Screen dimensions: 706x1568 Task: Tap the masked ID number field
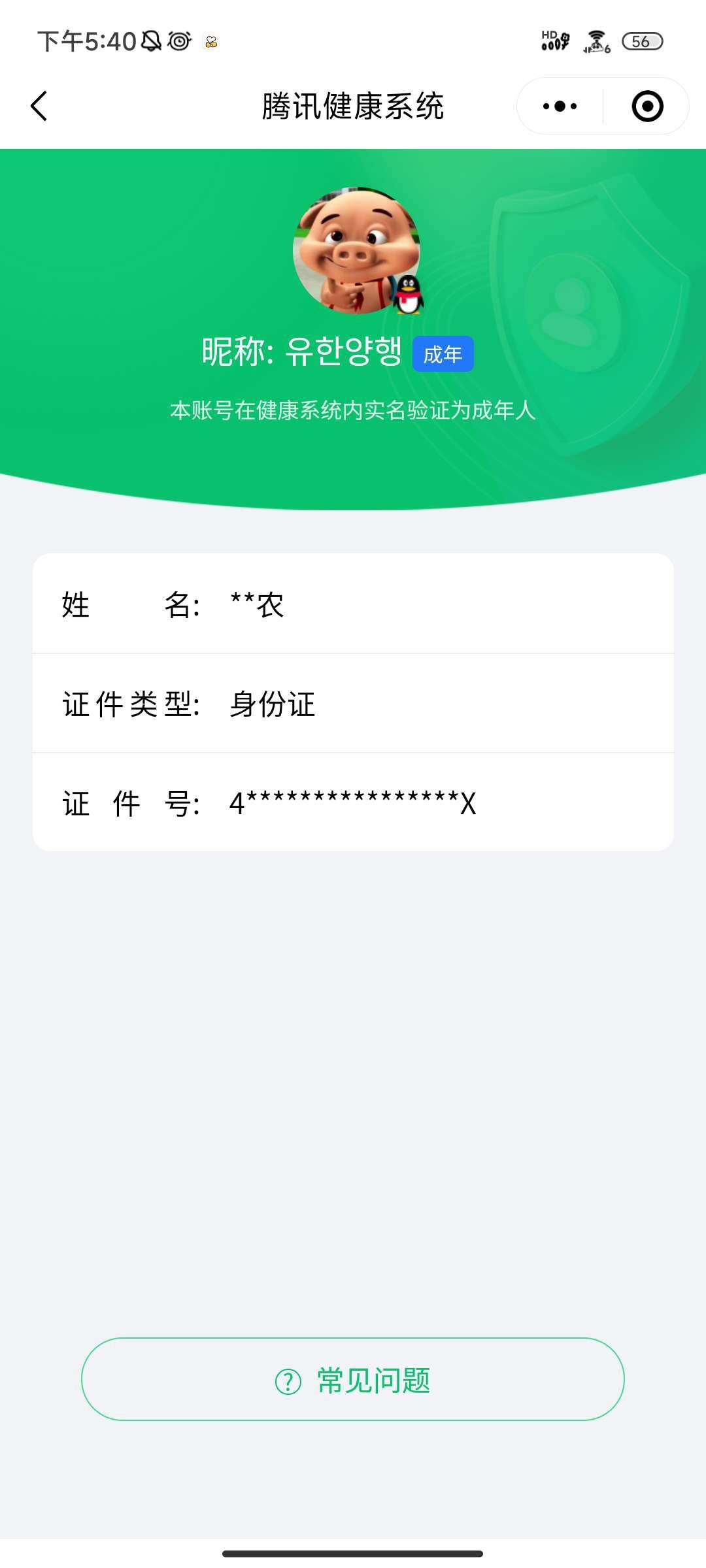(353, 805)
